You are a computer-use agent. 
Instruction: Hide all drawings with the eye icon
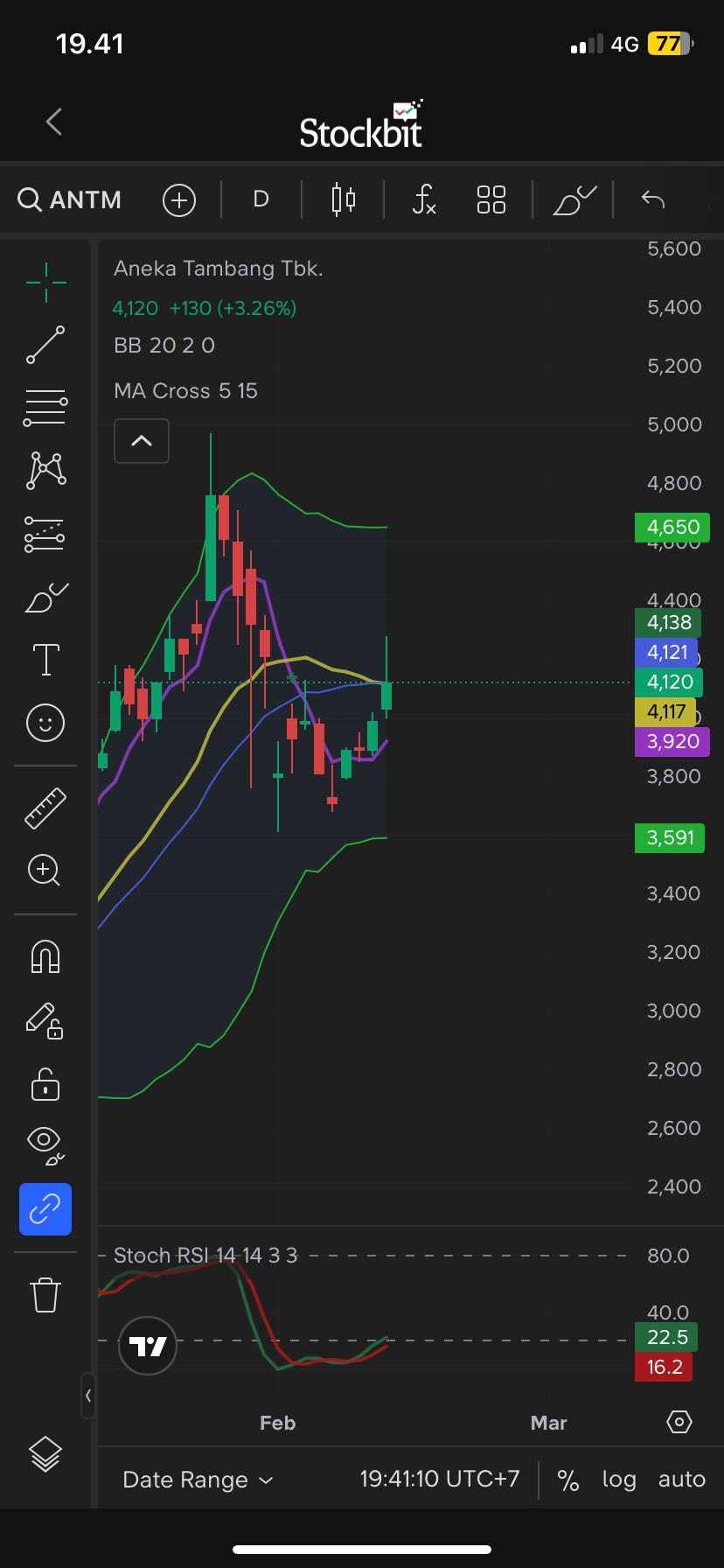pyautogui.click(x=45, y=1145)
